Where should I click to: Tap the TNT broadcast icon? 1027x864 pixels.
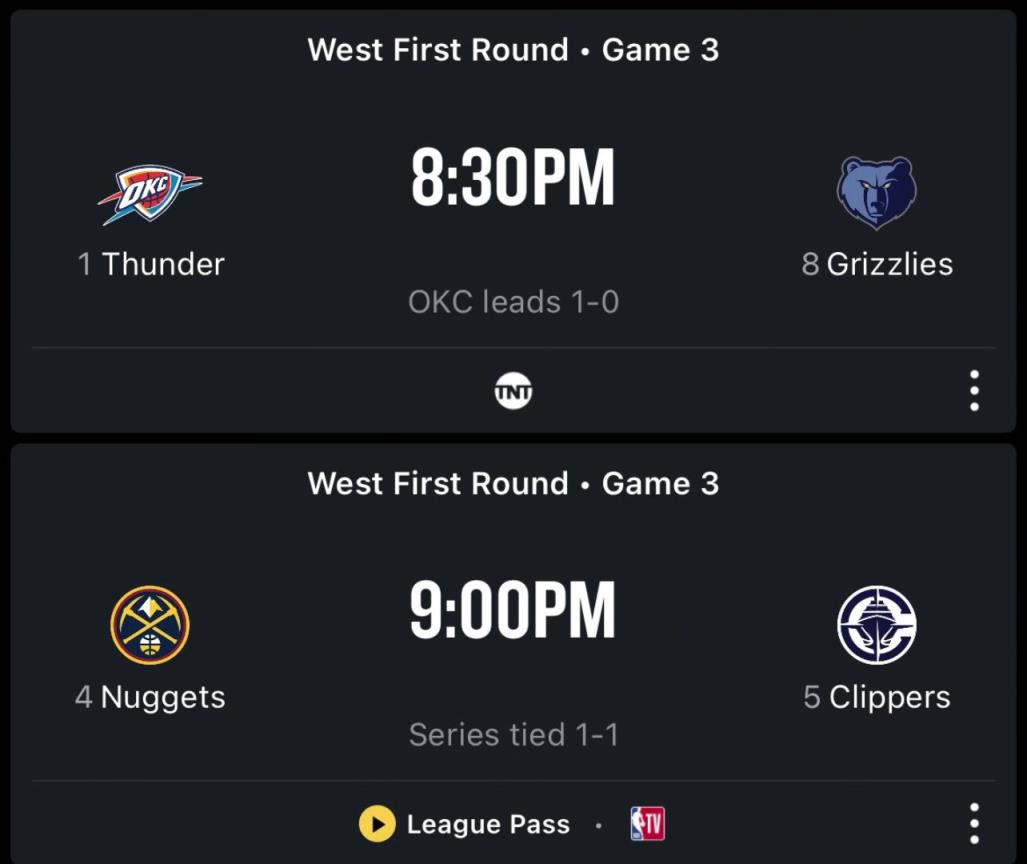tap(514, 391)
